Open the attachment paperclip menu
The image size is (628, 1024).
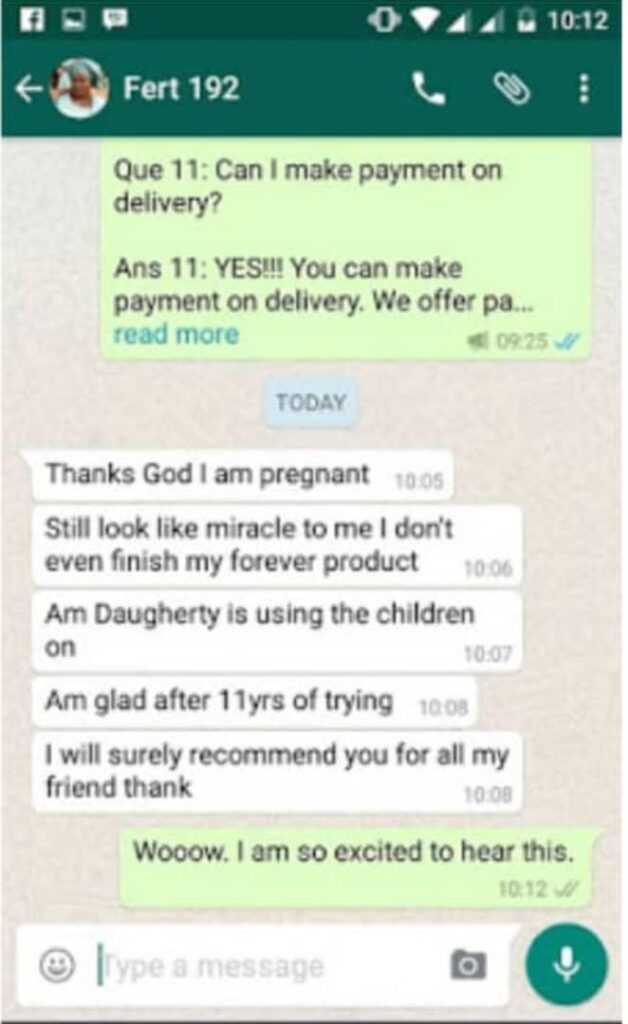click(510, 88)
